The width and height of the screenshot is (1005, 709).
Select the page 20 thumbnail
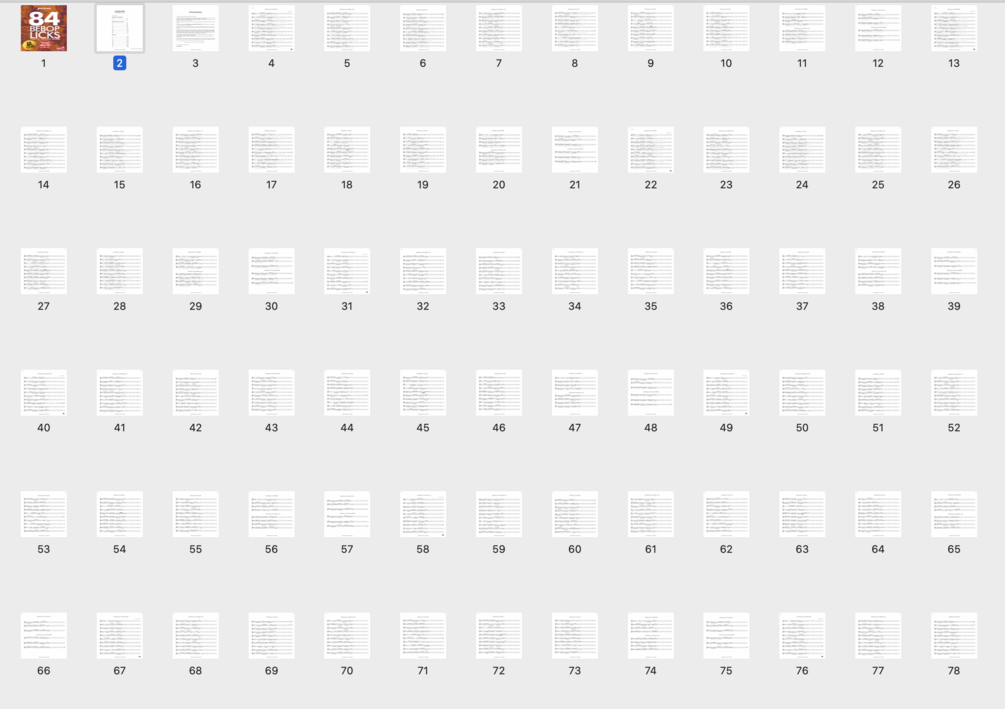point(499,150)
